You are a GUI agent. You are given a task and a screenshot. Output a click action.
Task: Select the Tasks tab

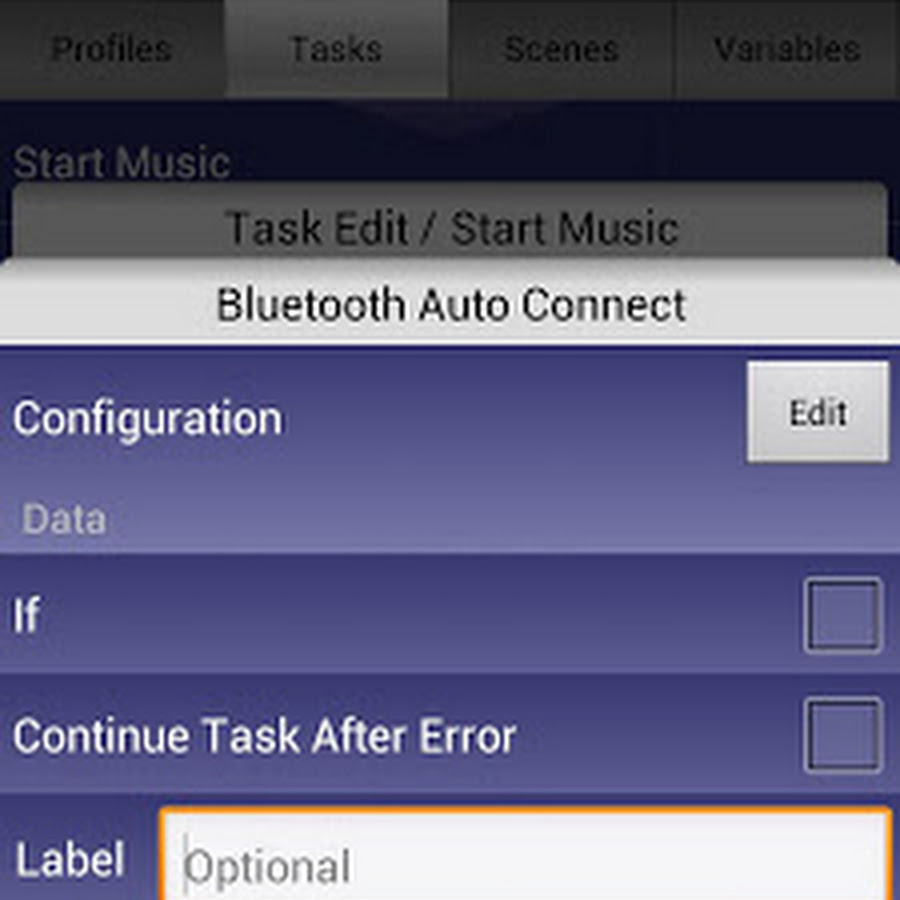(x=336, y=49)
